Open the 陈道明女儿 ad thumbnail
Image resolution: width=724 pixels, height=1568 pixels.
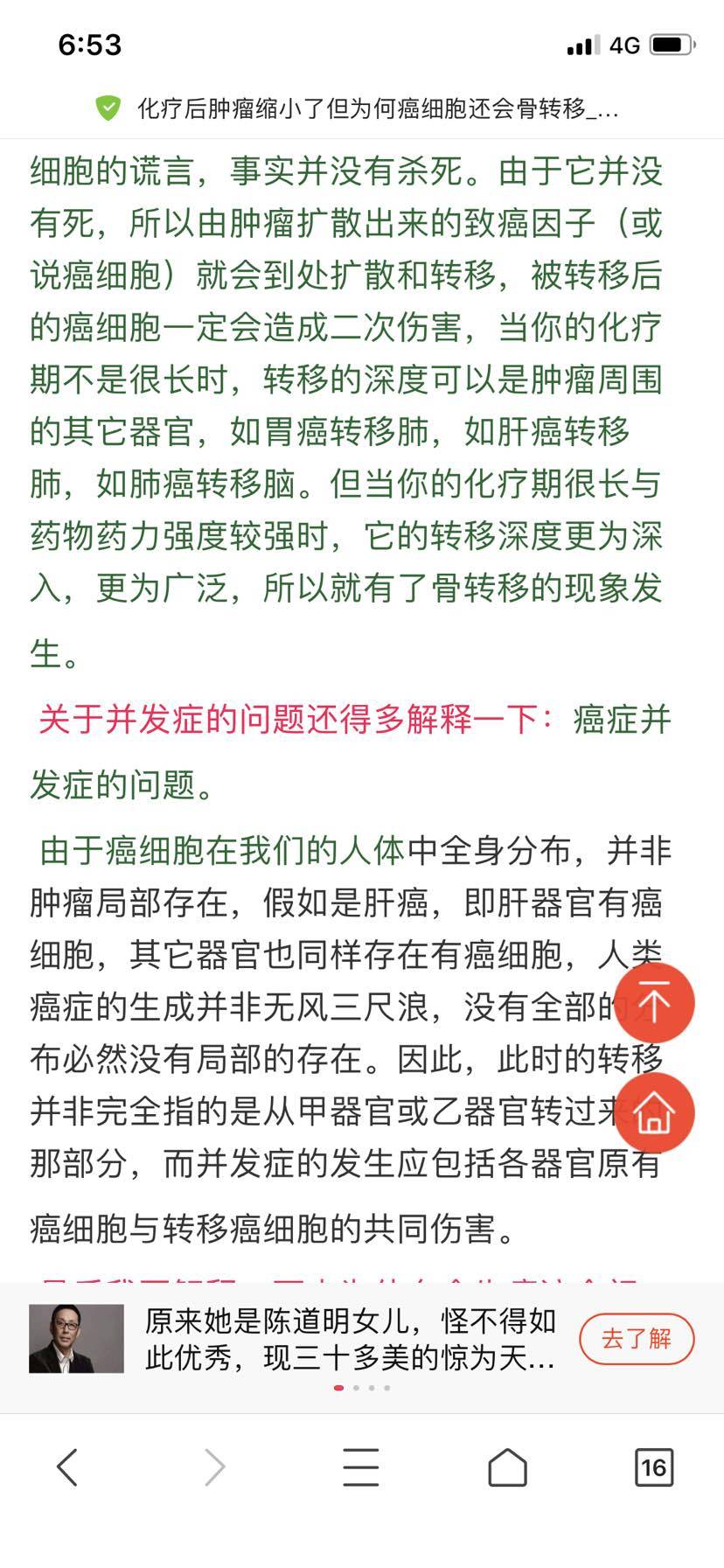pyautogui.click(x=77, y=1338)
